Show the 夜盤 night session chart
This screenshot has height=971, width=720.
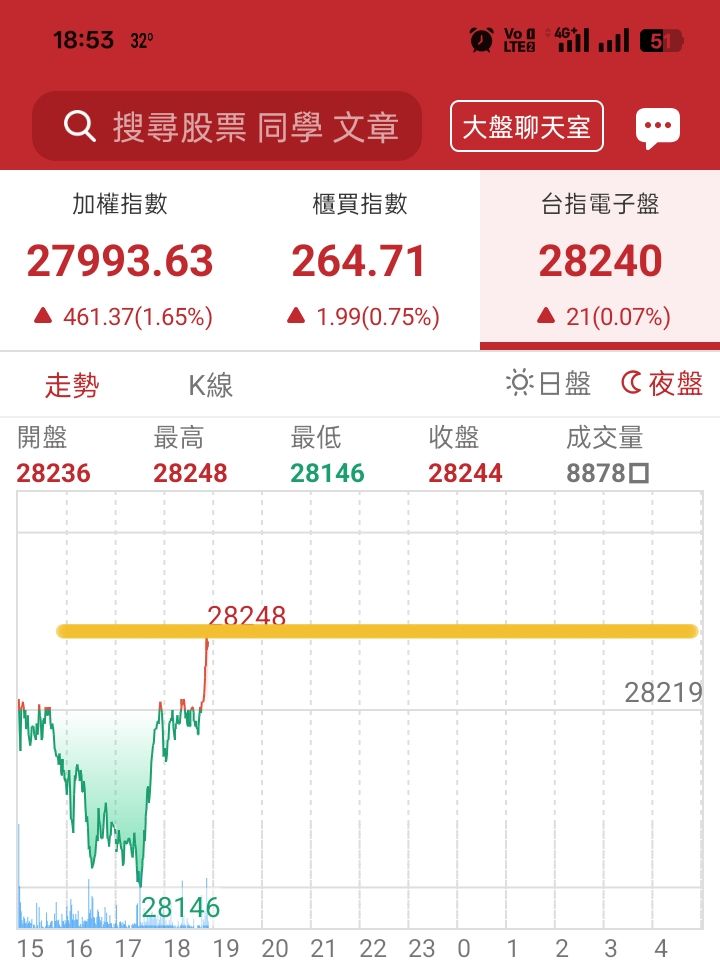[x=662, y=384]
